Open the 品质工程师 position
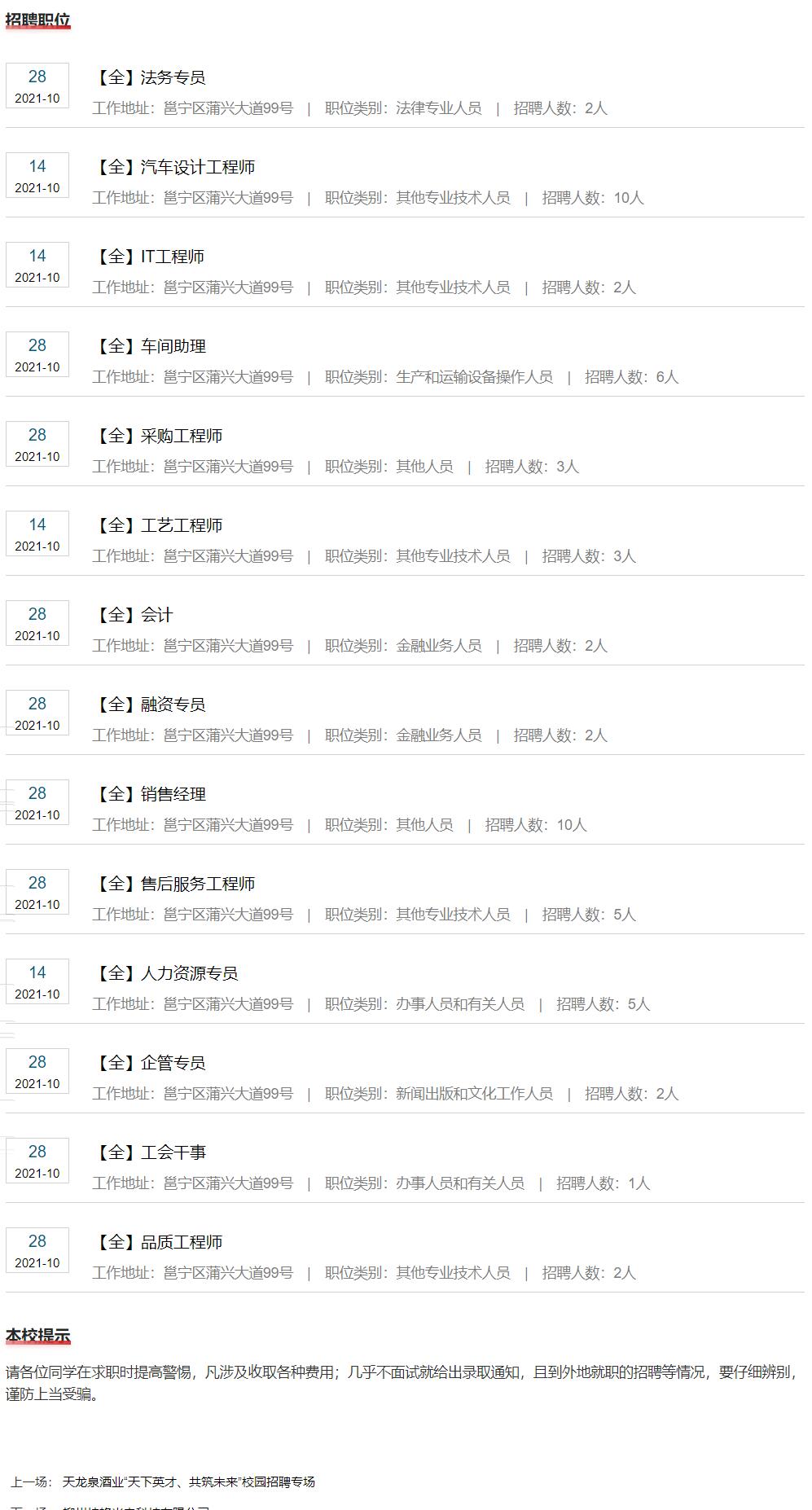The width and height of the screenshot is (812, 1510). point(156,1242)
